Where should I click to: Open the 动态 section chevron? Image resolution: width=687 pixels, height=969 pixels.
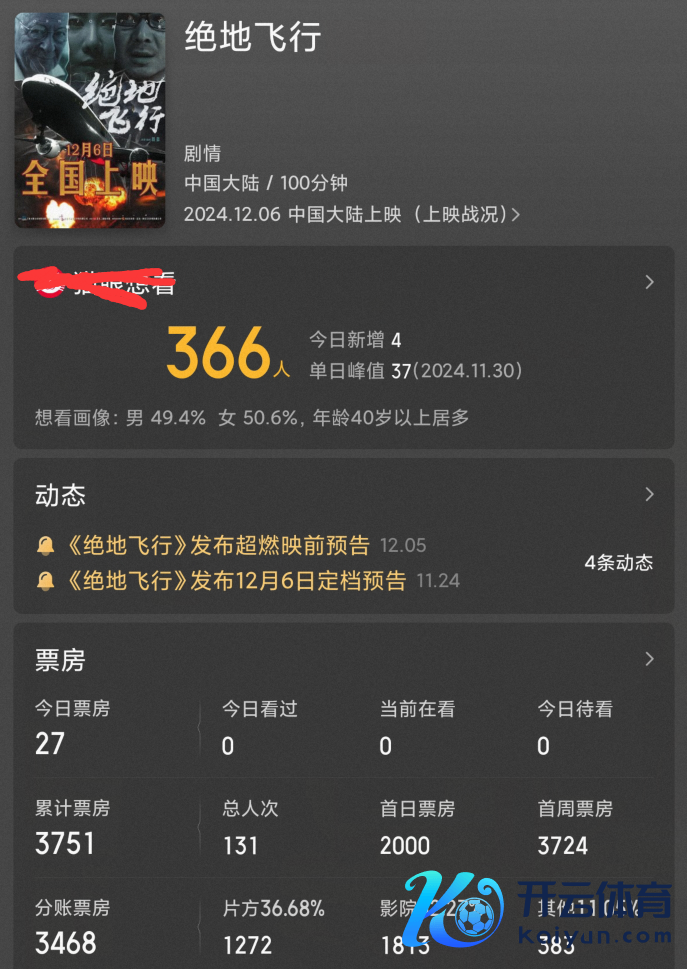click(649, 494)
